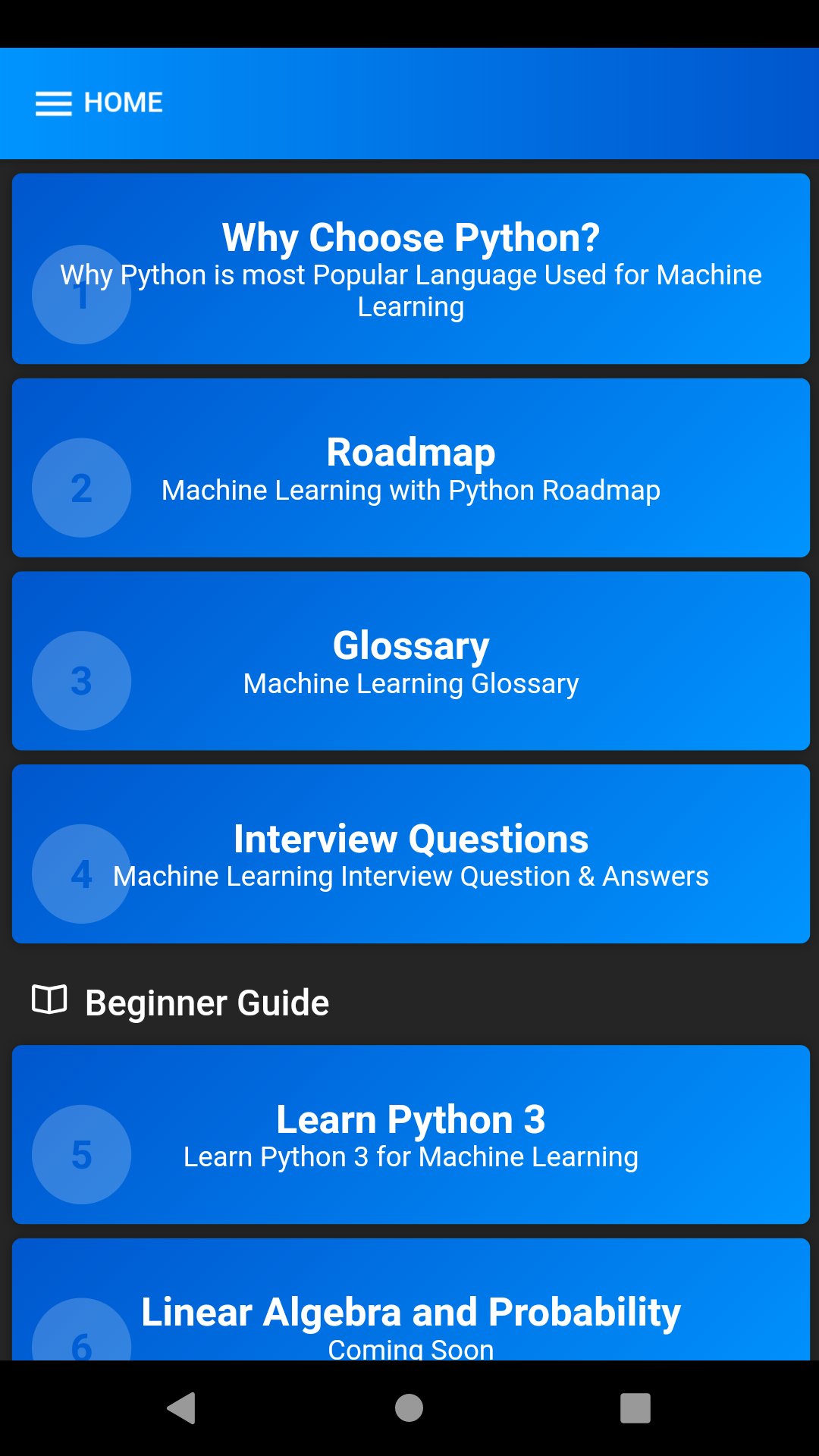Tap the numbered circle 1 badge

point(81,295)
